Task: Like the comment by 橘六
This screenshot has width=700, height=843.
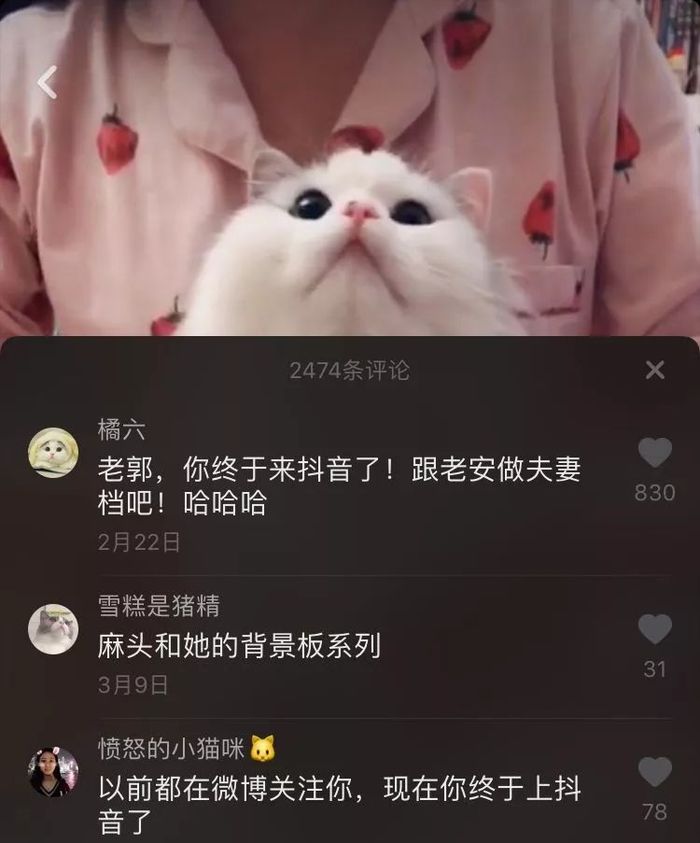Action: (655, 453)
